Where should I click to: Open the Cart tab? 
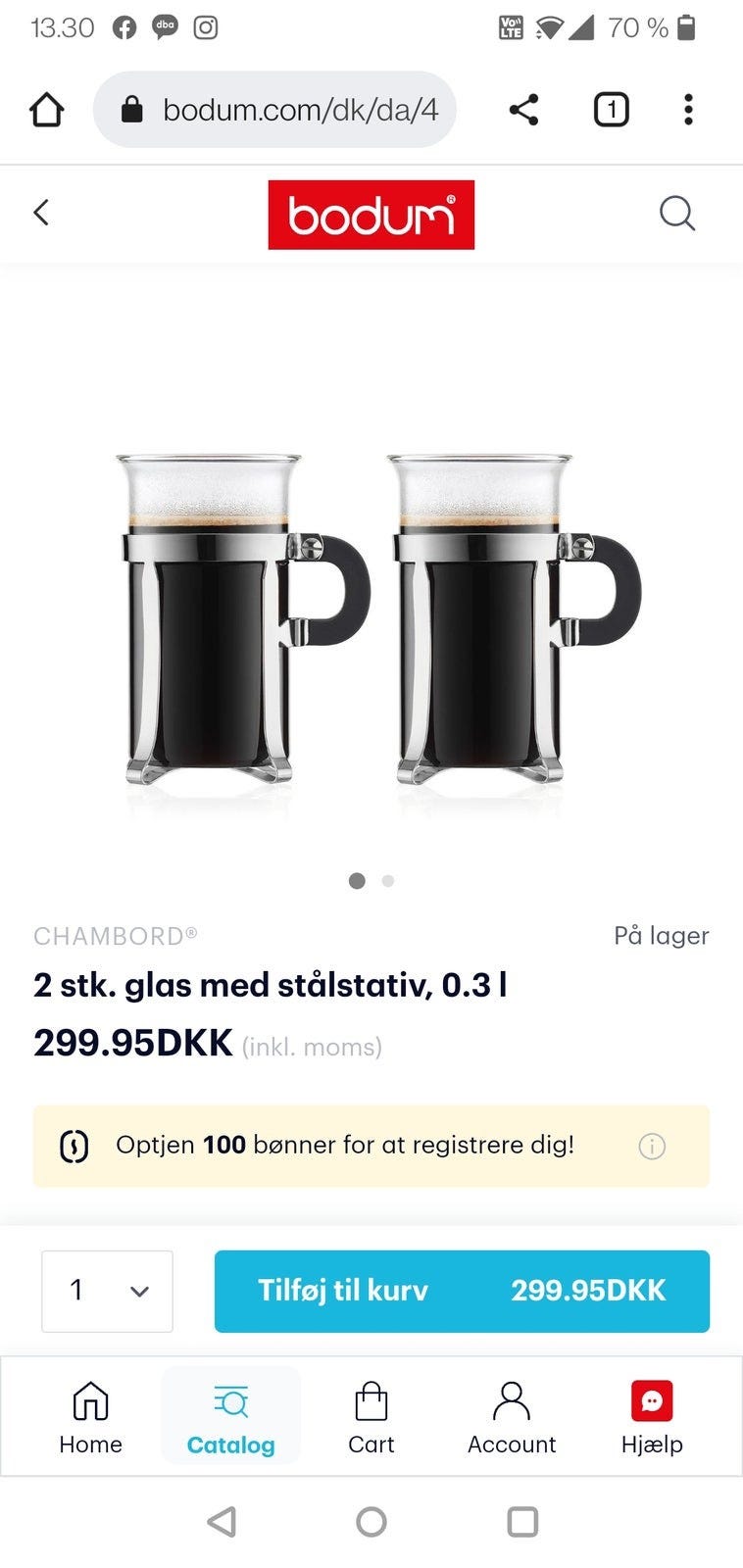tap(371, 1417)
